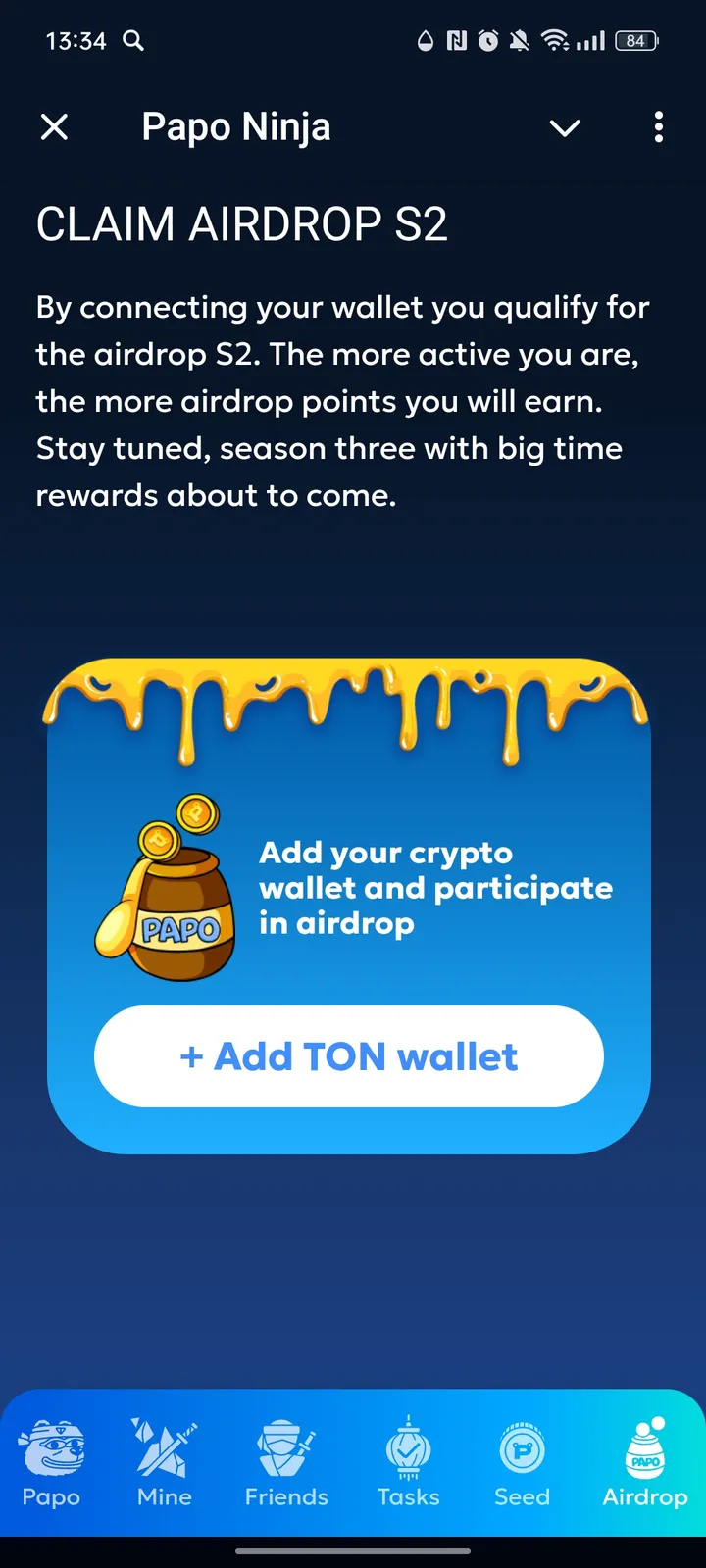The image size is (706, 1568).
Task: Tap the Add TON wallet button
Action: tap(349, 1056)
